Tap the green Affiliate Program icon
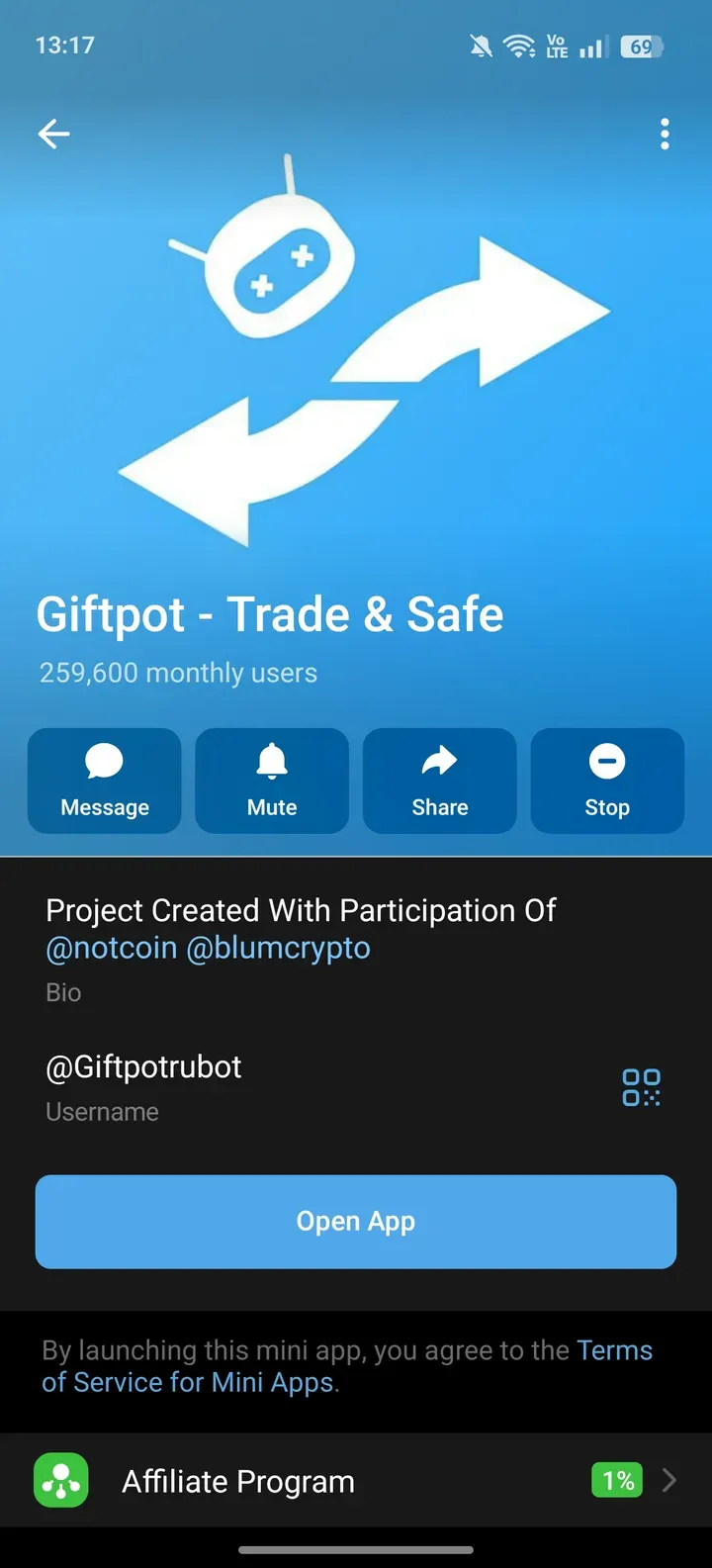712x1568 pixels. [60, 1481]
